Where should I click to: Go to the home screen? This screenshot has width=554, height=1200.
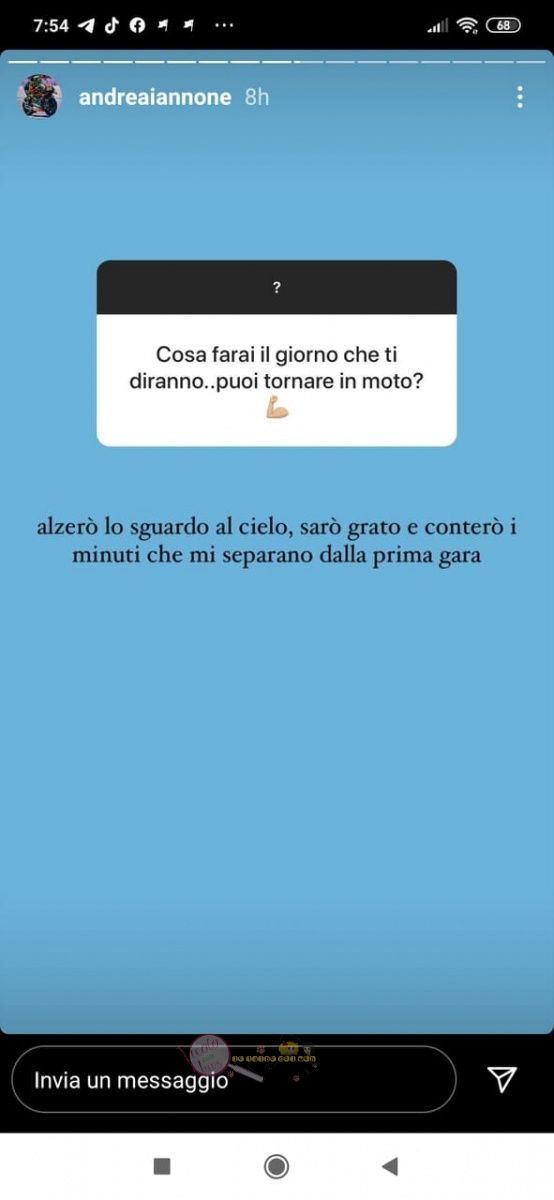click(x=277, y=1166)
